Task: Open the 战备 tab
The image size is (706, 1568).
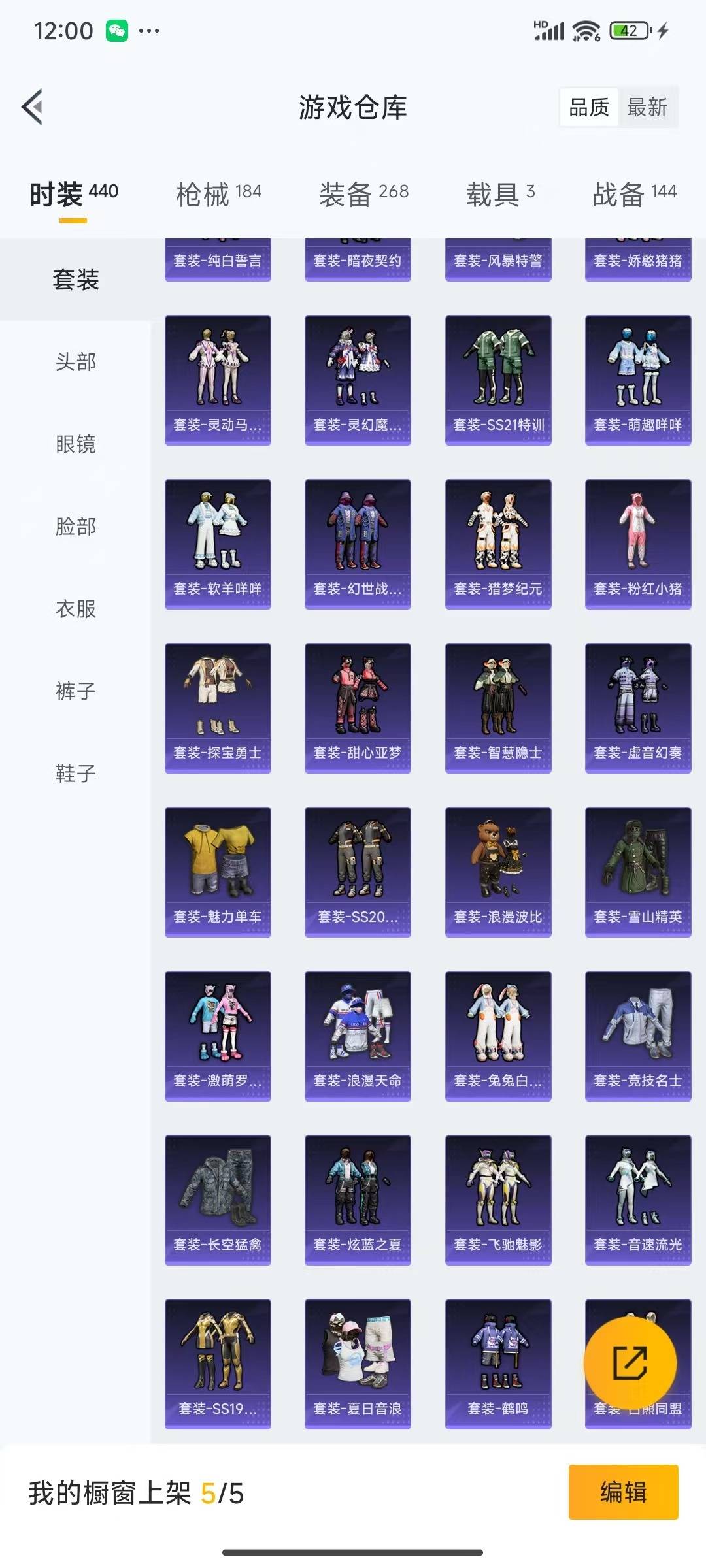Action: pyautogui.click(x=633, y=194)
